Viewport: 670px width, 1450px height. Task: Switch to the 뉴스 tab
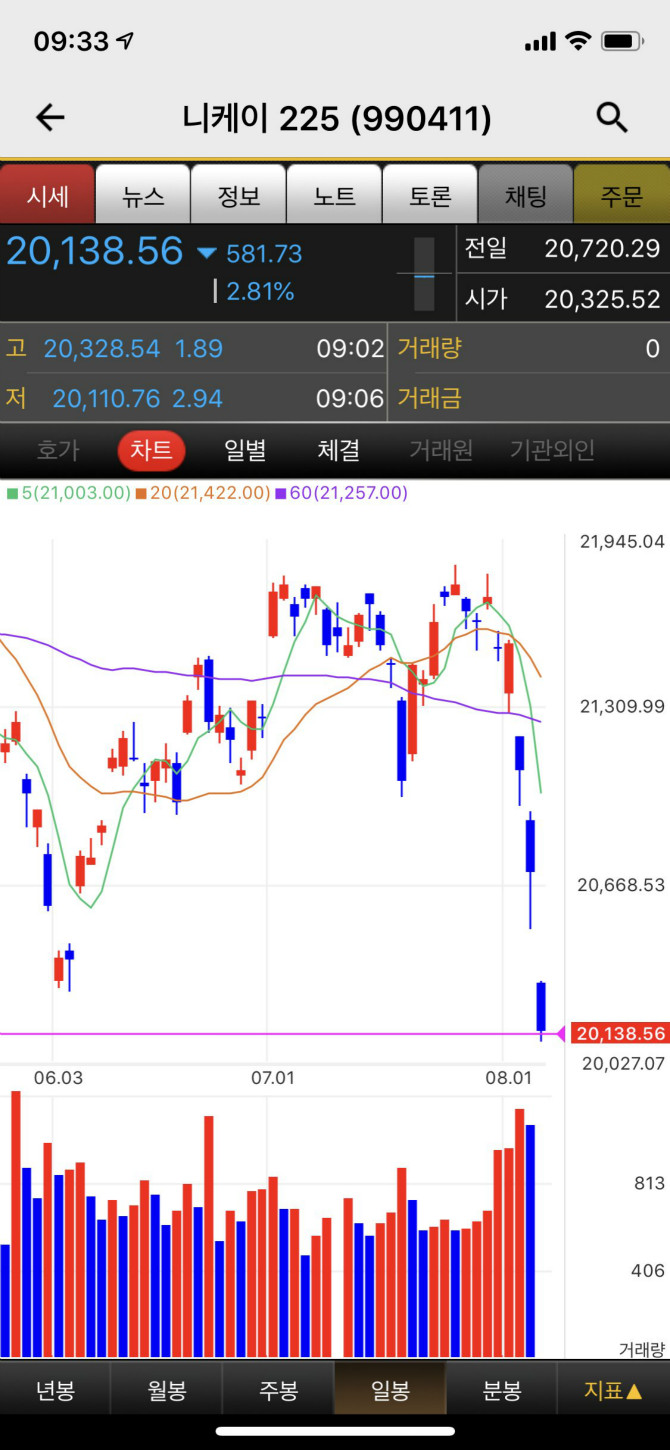[x=143, y=195]
